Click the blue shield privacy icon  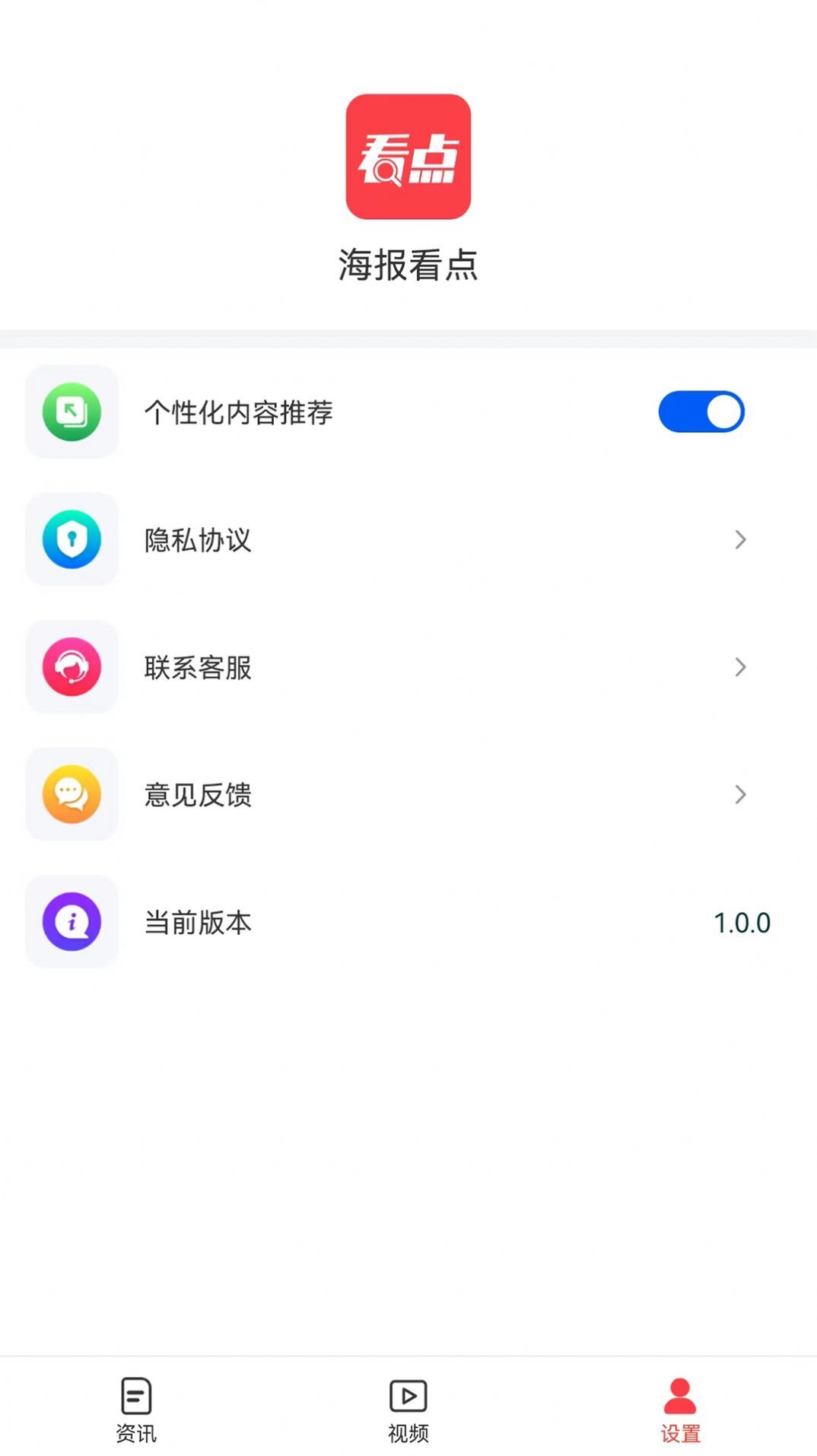pos(72,539)
